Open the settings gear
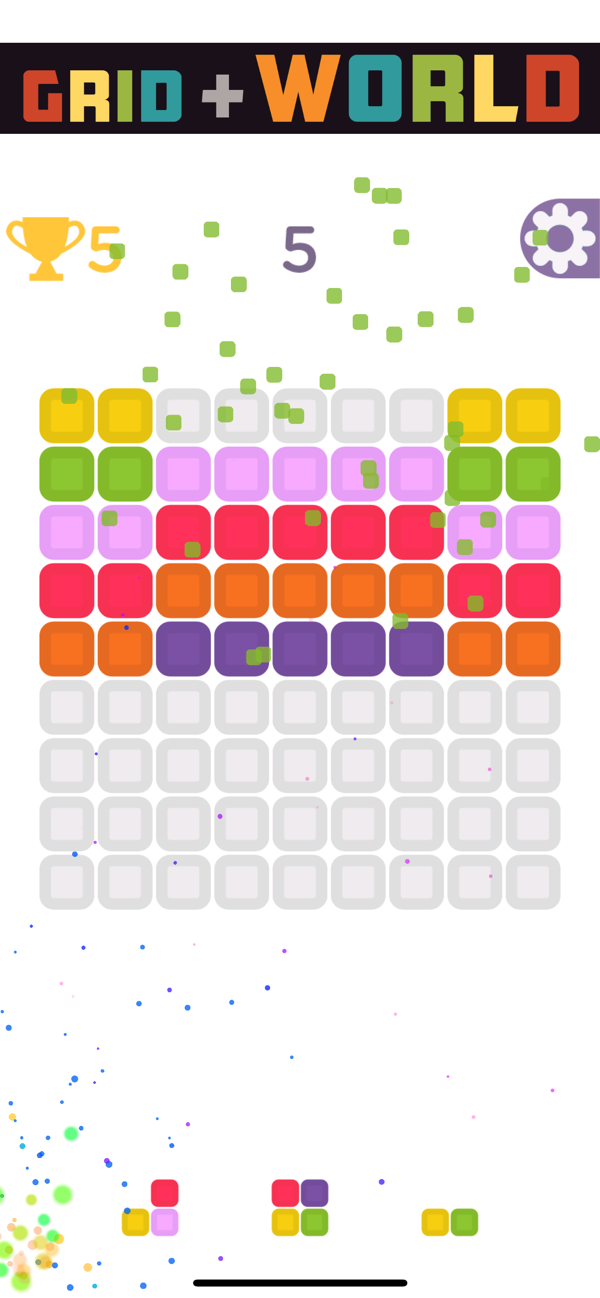The width and height of the screenshot is (600, 1298). point(561,238)
